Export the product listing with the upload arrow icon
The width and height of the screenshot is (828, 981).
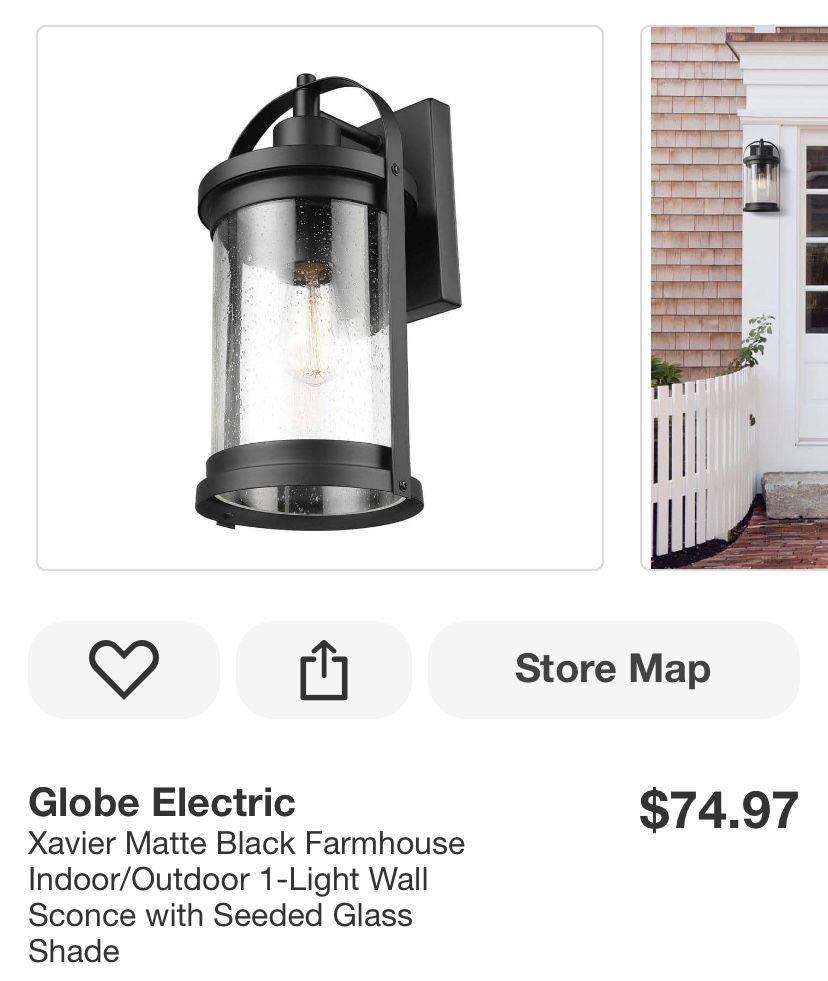click(x=322, y=669)
